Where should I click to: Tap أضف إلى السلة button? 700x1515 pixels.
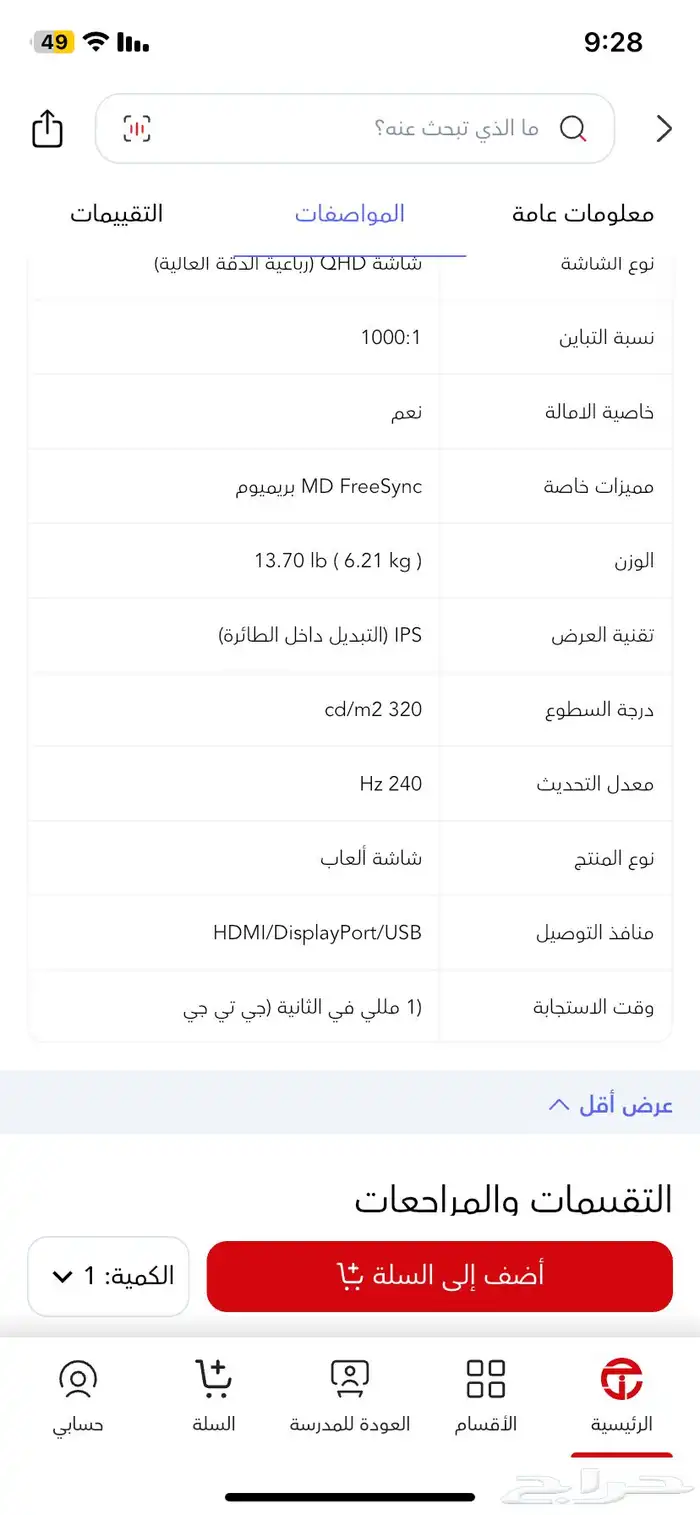tap(439, 1275)
